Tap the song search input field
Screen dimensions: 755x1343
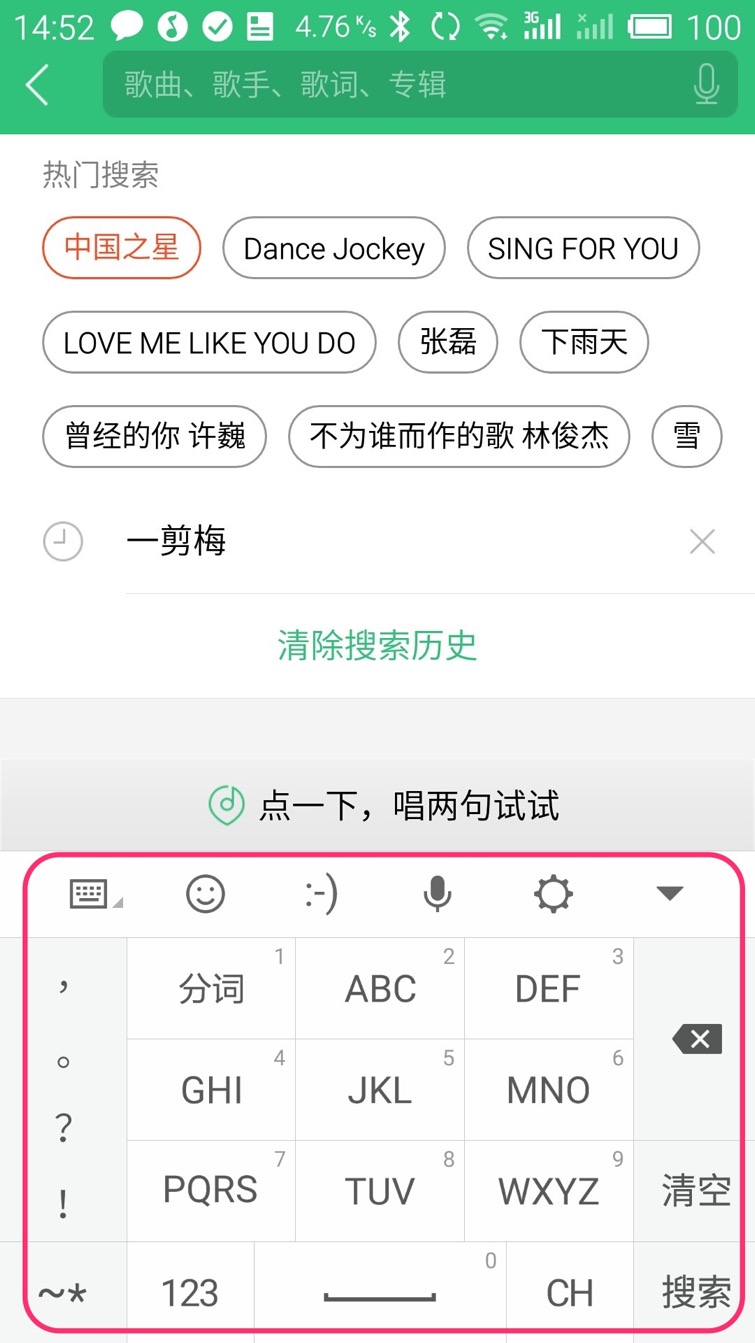point(400,85)
